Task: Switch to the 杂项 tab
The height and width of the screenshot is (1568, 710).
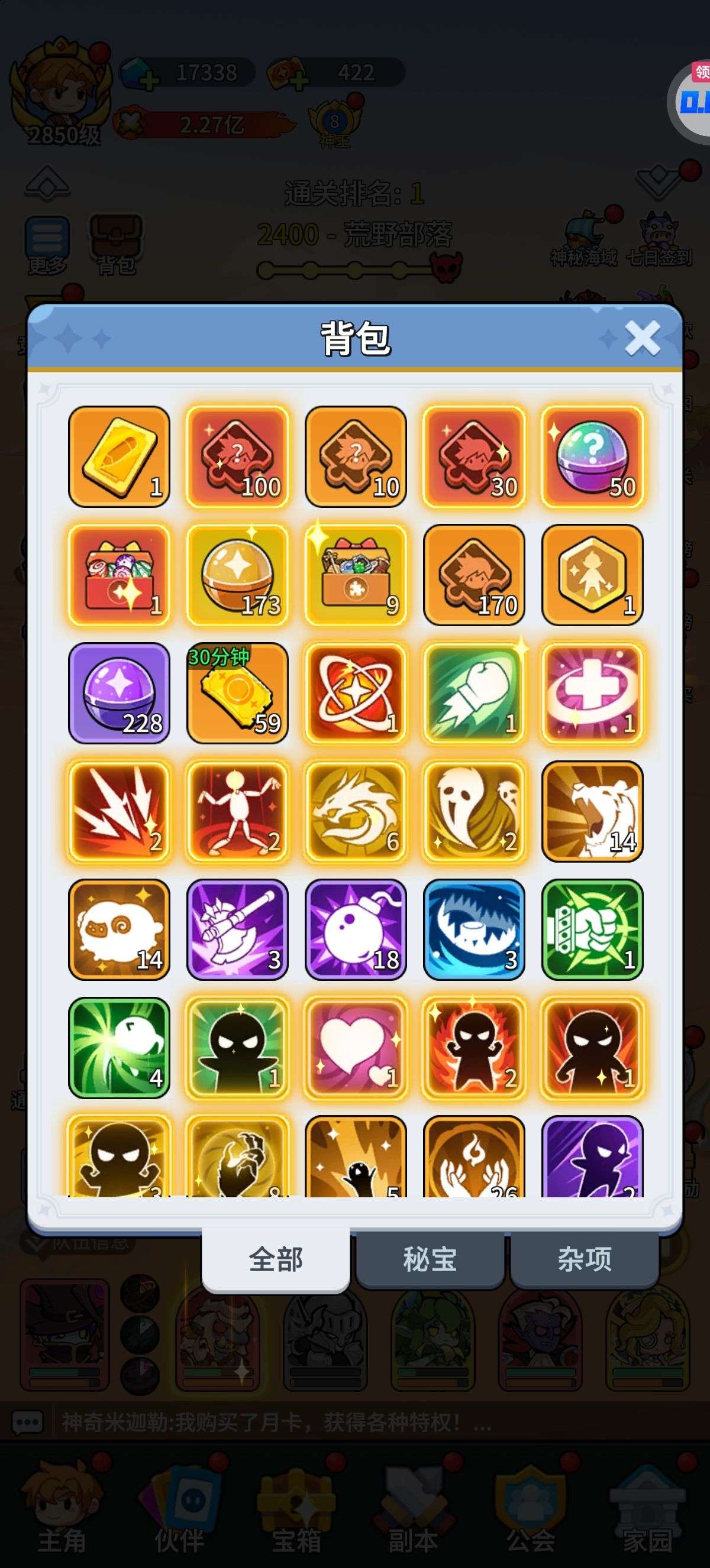Action: pyautogui.click(x=584, y=1258)
